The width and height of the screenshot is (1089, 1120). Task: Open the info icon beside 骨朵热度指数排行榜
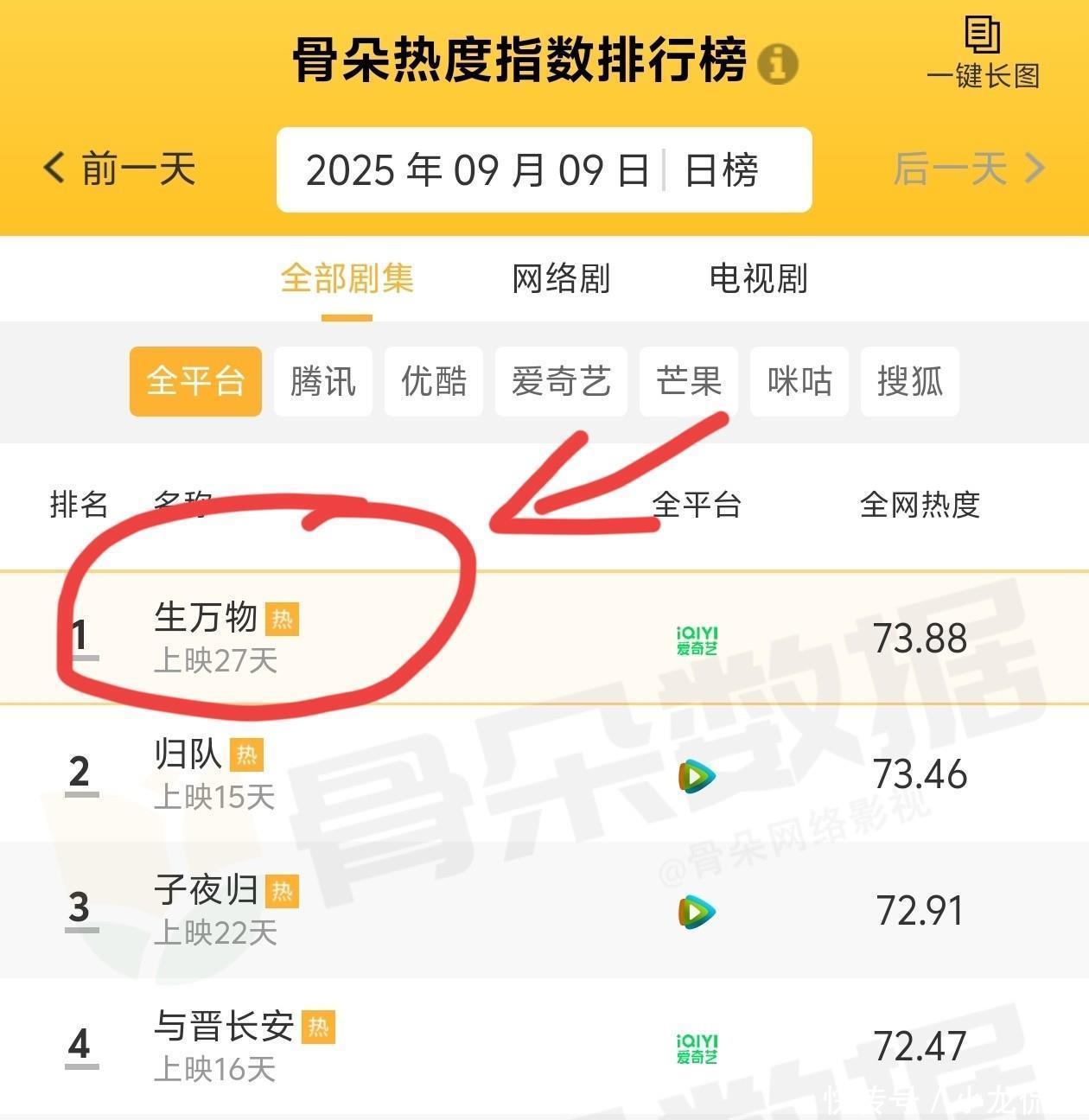click(x=778, y=64)
